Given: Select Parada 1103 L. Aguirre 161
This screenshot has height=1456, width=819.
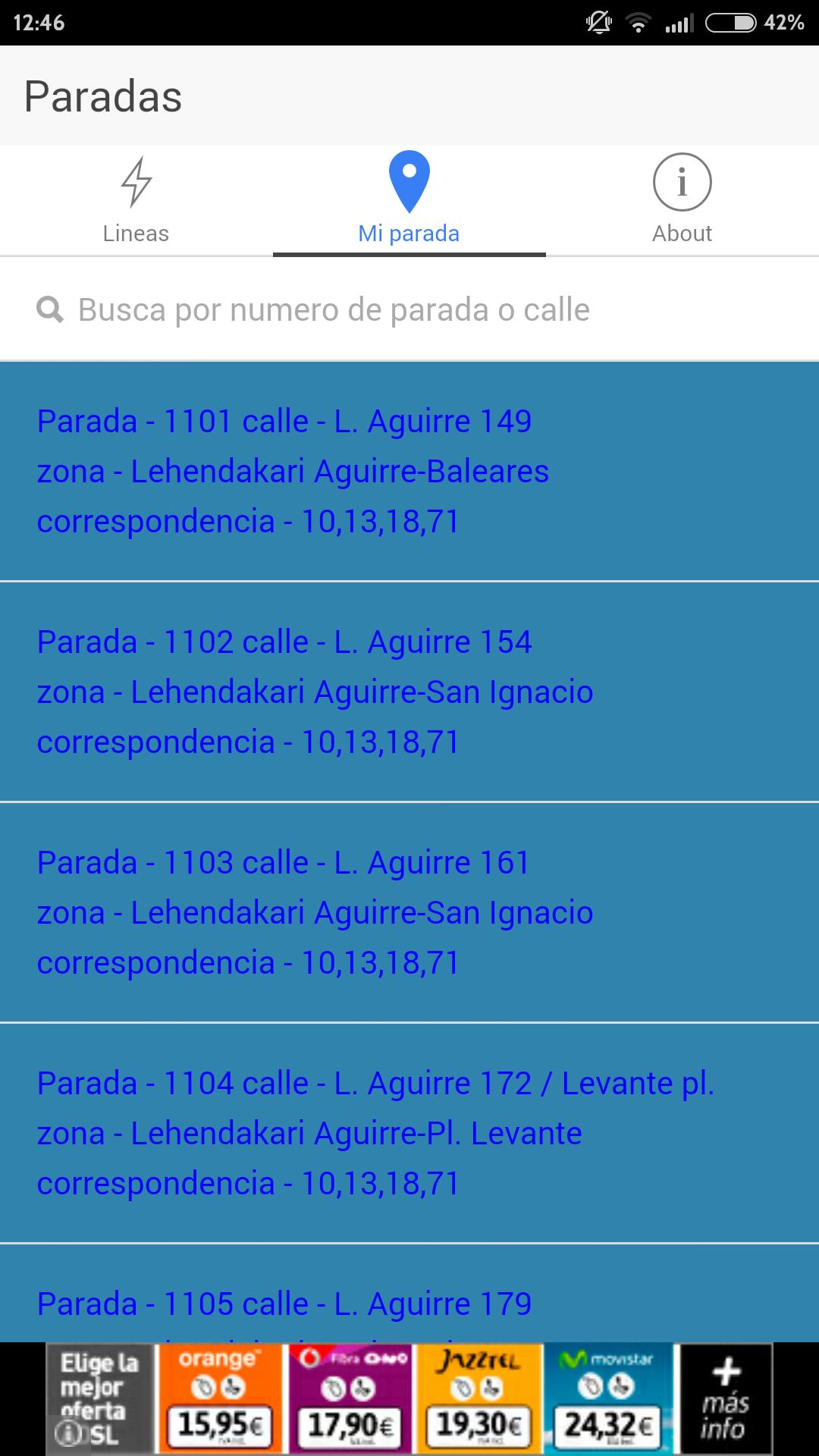Looking at the screenshot, I should (409, 912).
